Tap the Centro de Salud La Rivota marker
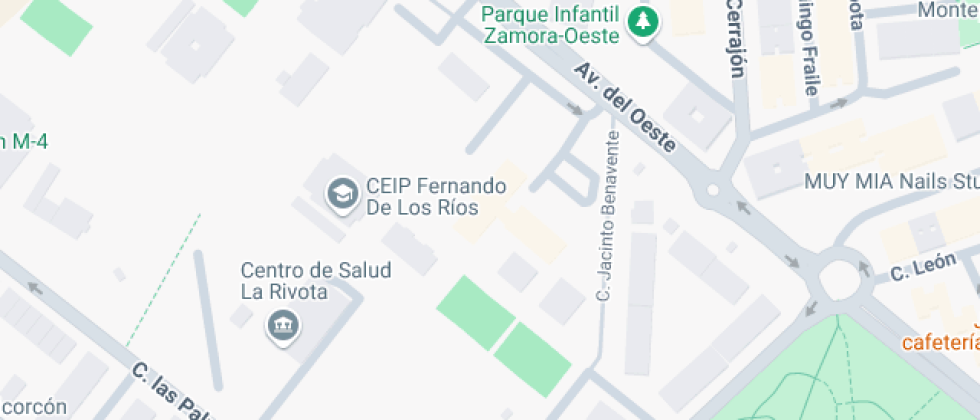Screen dimensions: 980x420 (282, 324)
